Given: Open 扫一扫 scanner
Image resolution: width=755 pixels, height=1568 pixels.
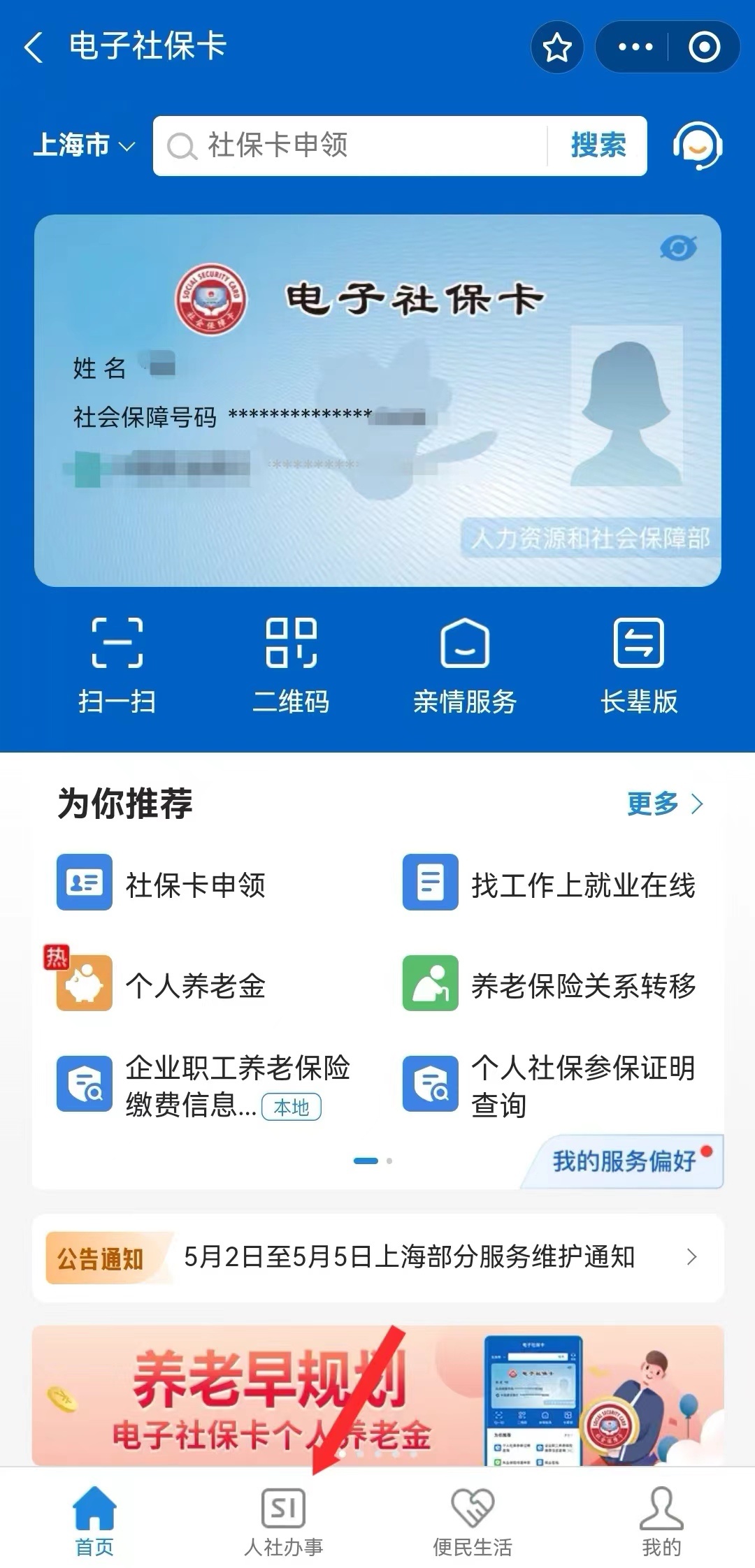Looking at the screenshot, I should point(117,665).
